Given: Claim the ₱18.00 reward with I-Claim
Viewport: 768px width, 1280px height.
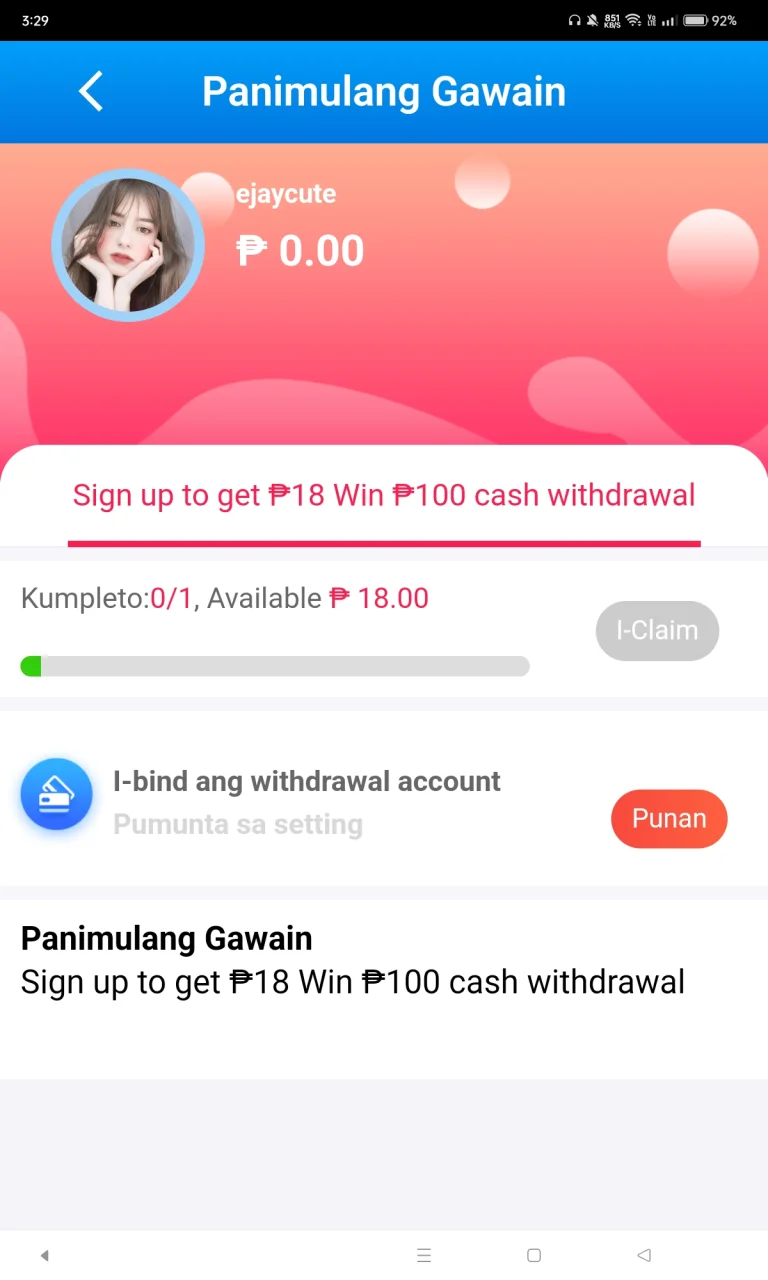Looking at the screenshot, I should pos(657,631).
